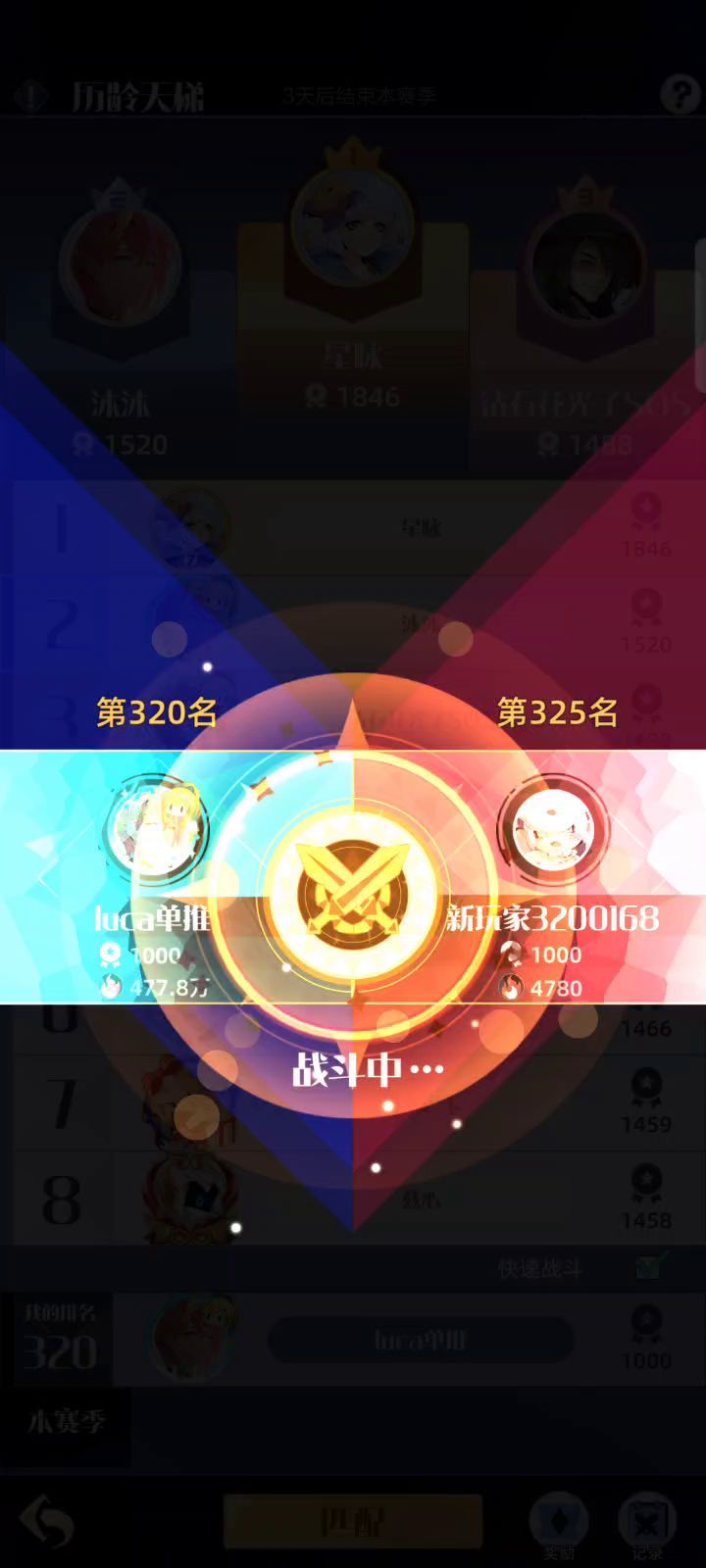Open the 奖励 rewards icon
Viewport: 706px width, 1568px height.
559,1525
